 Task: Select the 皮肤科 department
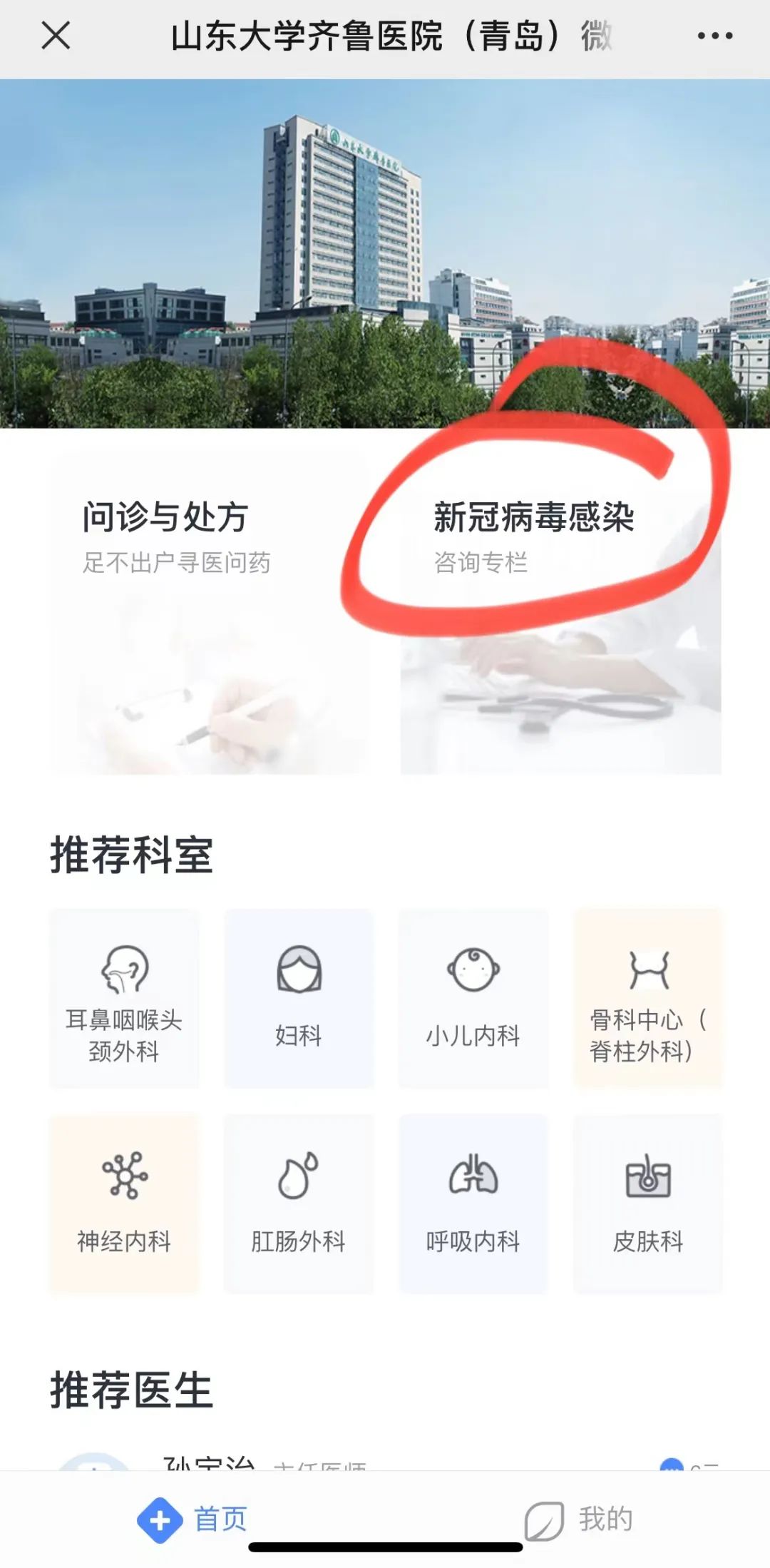tap(648, 1204)
